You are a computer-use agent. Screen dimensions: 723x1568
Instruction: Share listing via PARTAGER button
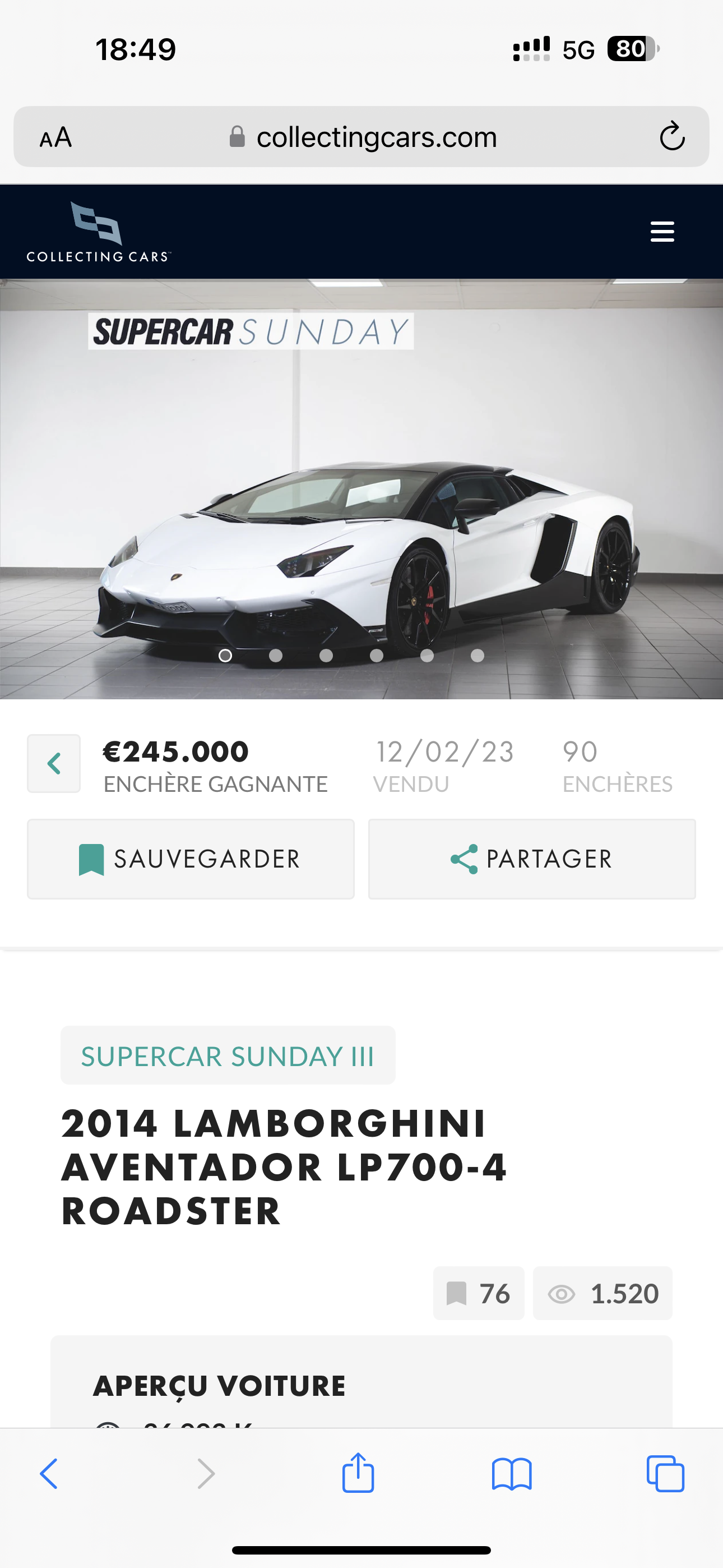(x=532, y=859)
